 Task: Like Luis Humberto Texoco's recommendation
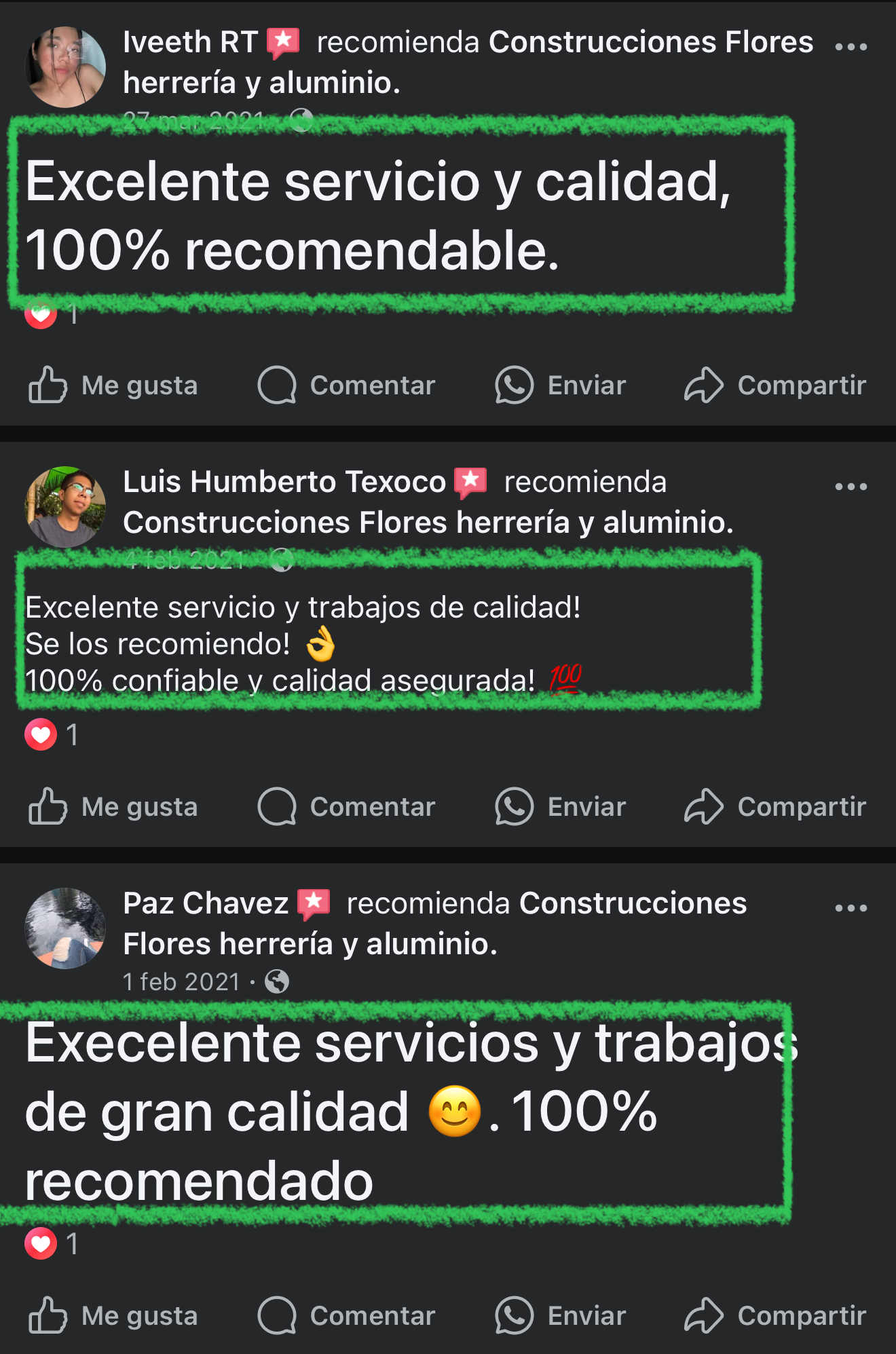pos(113,807)
